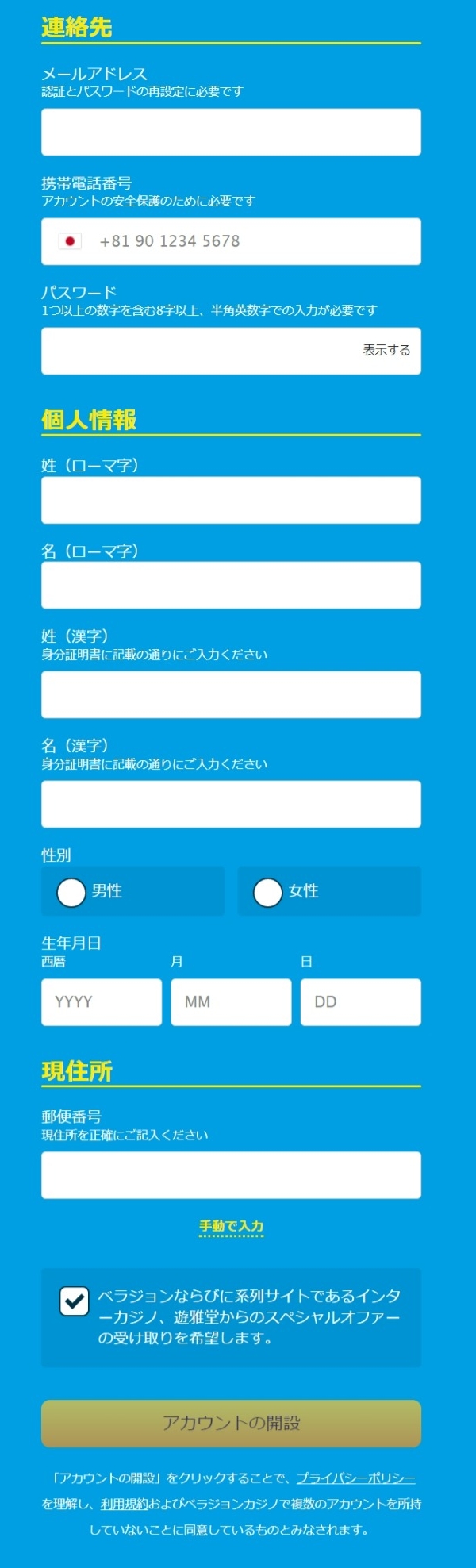Tap the YYYY birth year field
The height and width of the screenshot is (1568, 476).
pyautogui.click(x=102, y=1002)
